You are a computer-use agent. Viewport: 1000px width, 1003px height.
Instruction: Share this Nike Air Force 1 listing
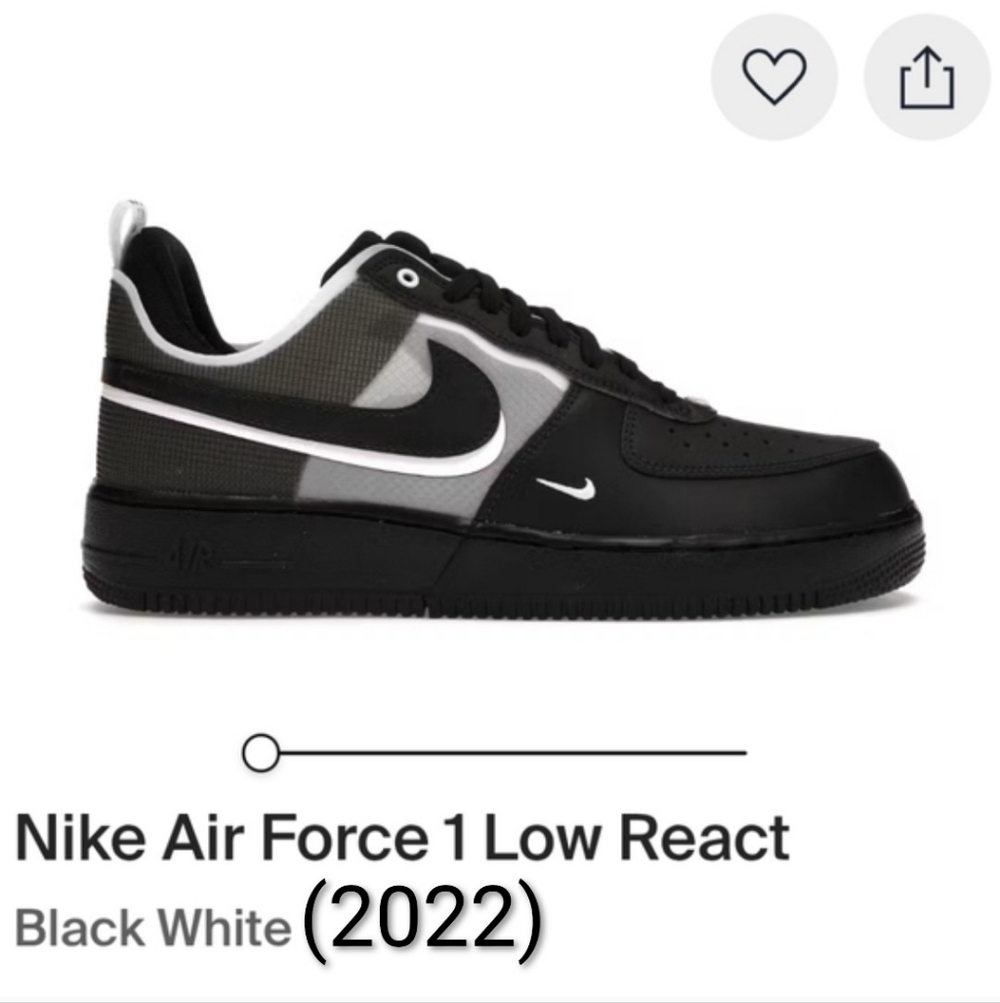(926, 78)
